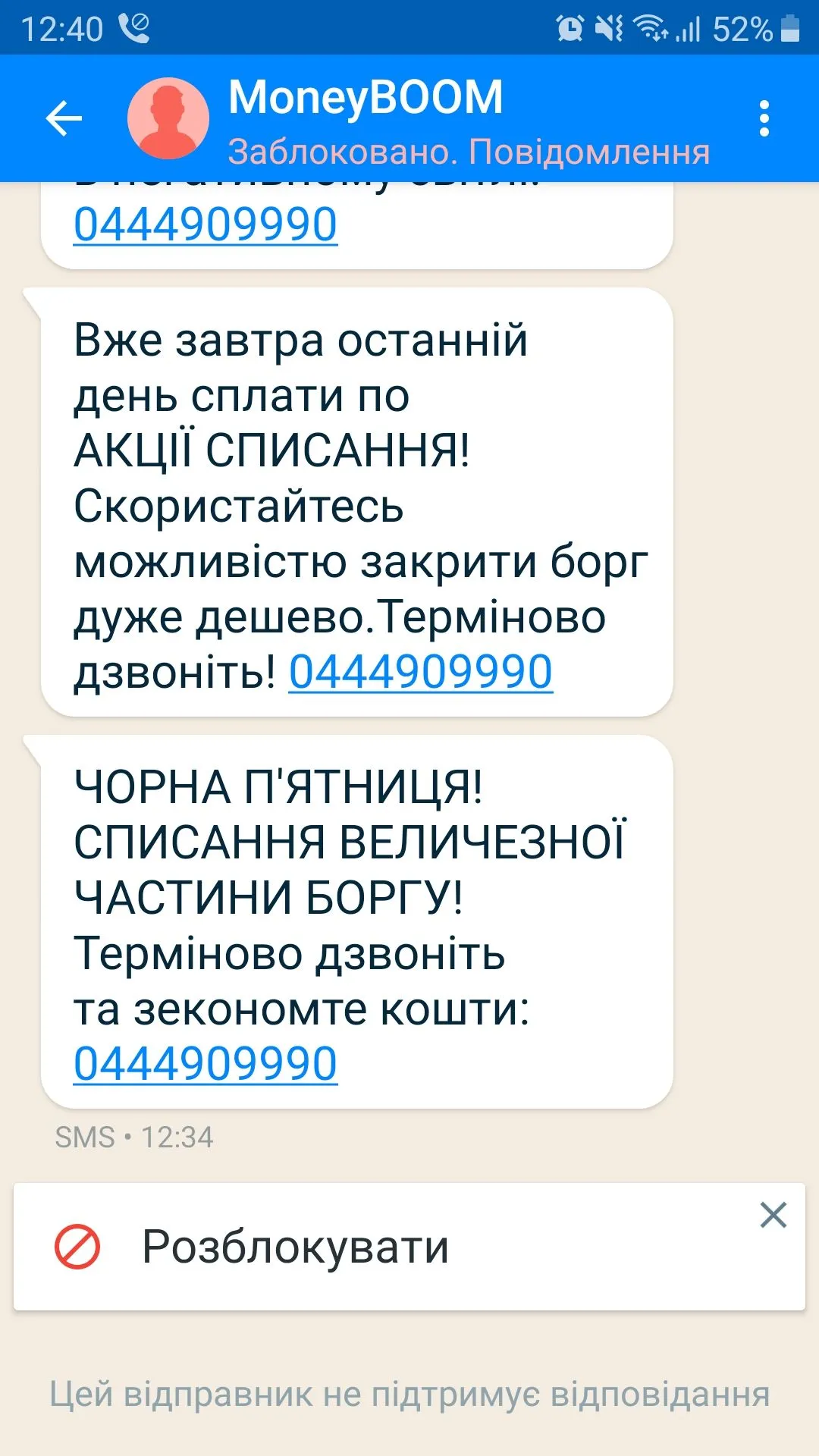Tap phone link in АКЦІЇ СПИСАННЯ message
Screen dimensions: 819x1456
tap(420, 672)
